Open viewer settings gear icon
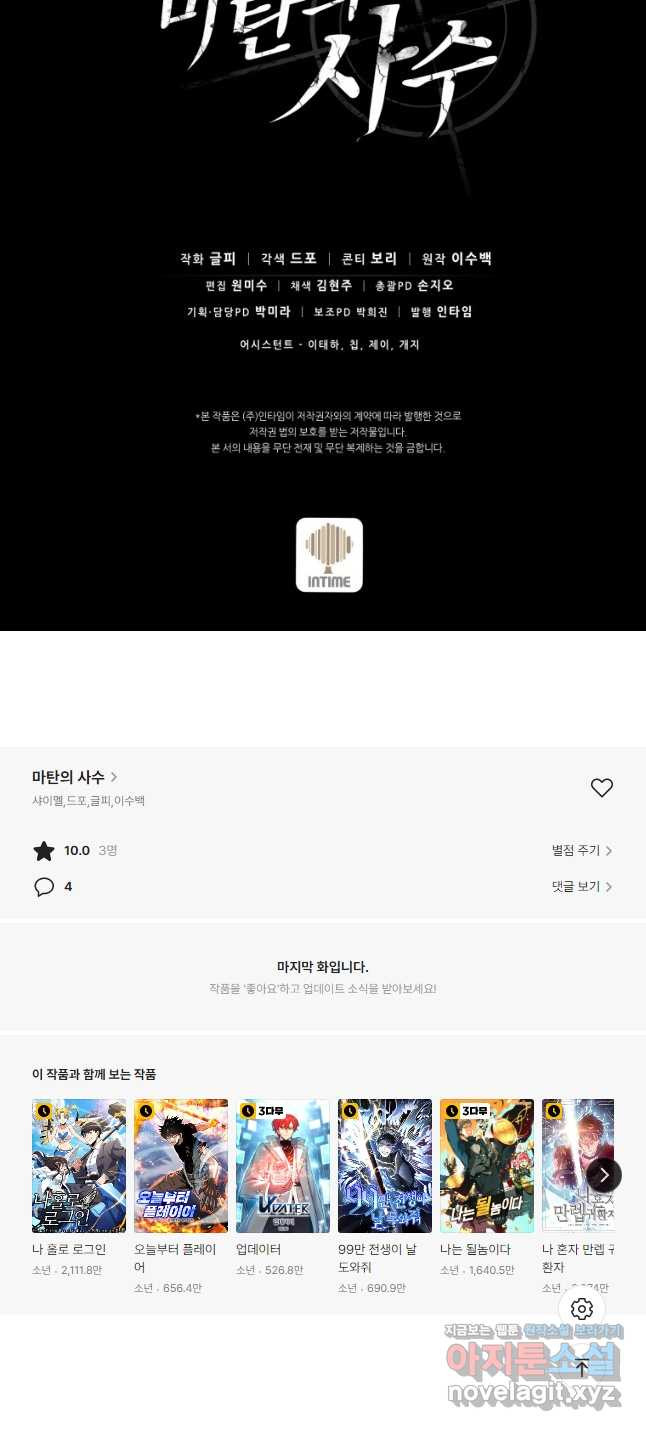 582,1309
